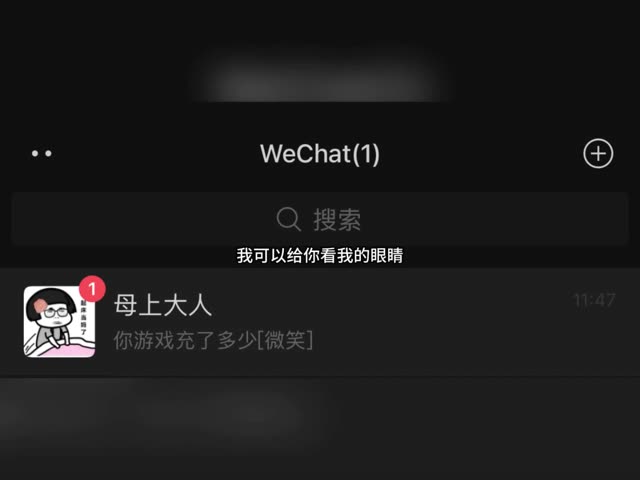Open the chat with 母上大人

(x=320, y=322)
